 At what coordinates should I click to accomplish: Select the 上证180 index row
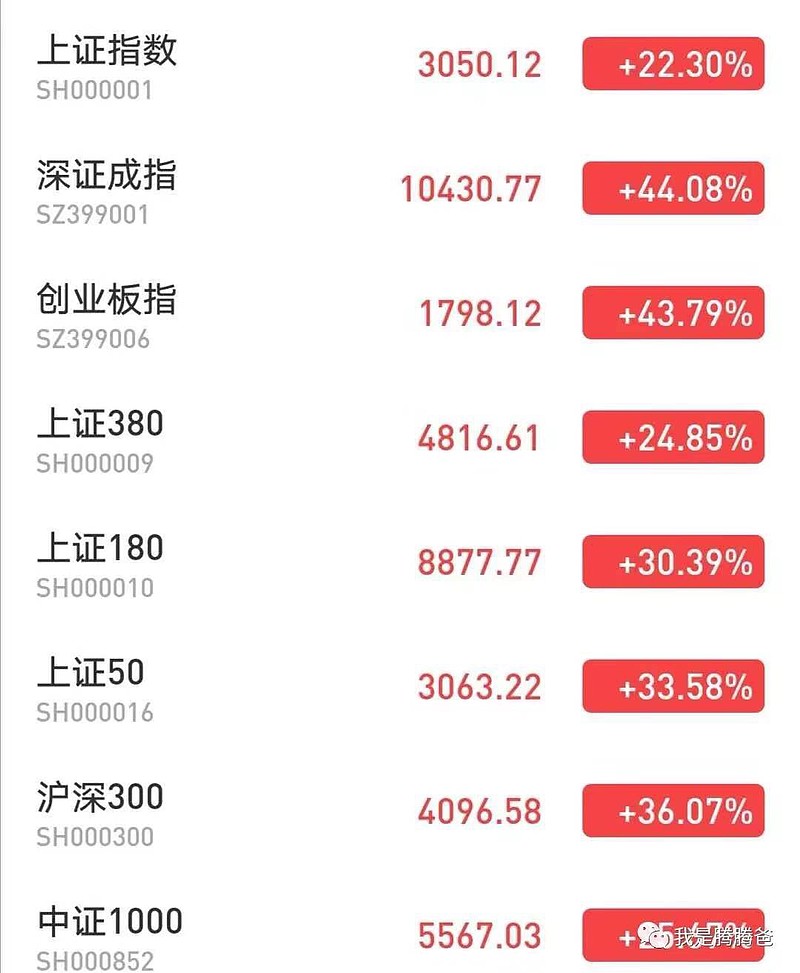(100, 548)
